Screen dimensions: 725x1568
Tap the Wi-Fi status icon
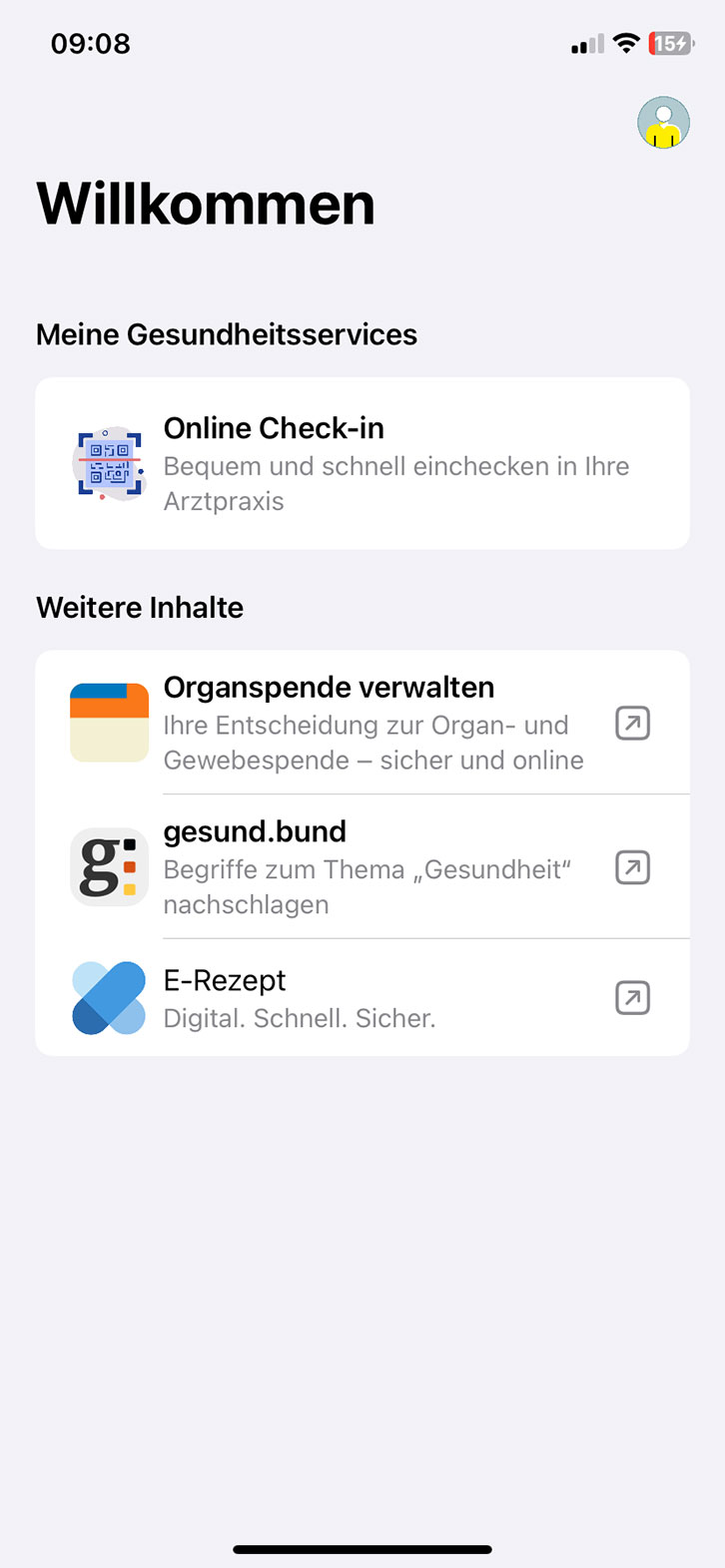(625, 43)
